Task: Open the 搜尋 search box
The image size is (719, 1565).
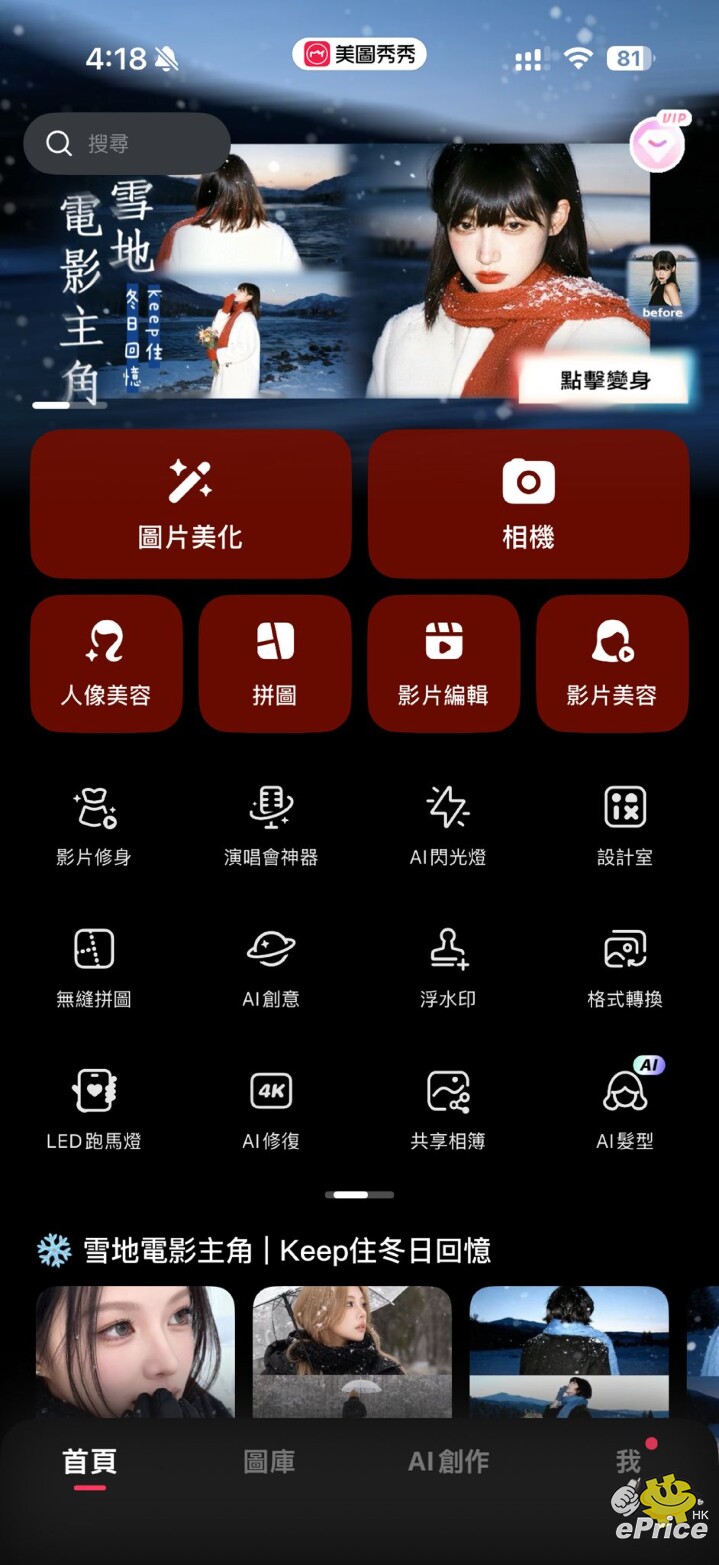Action: (127, 144)
